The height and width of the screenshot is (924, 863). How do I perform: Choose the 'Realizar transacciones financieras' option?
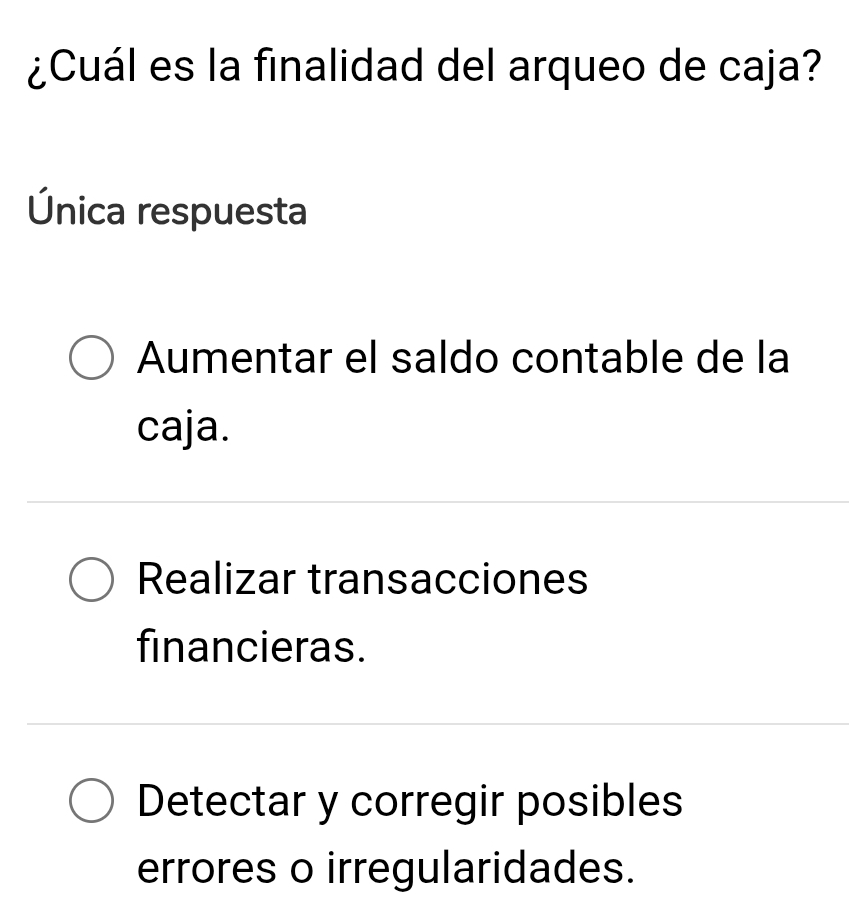pyautogui.click(x=91, y=582)
